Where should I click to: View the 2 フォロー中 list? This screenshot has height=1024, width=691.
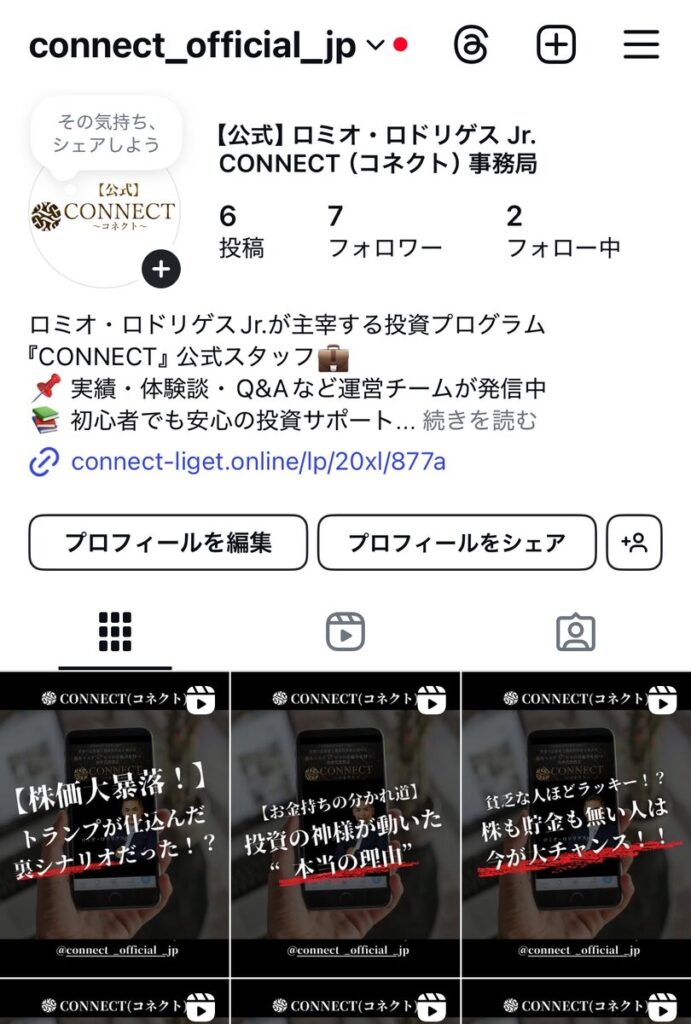pyautogui.click(x=562, y=231)
